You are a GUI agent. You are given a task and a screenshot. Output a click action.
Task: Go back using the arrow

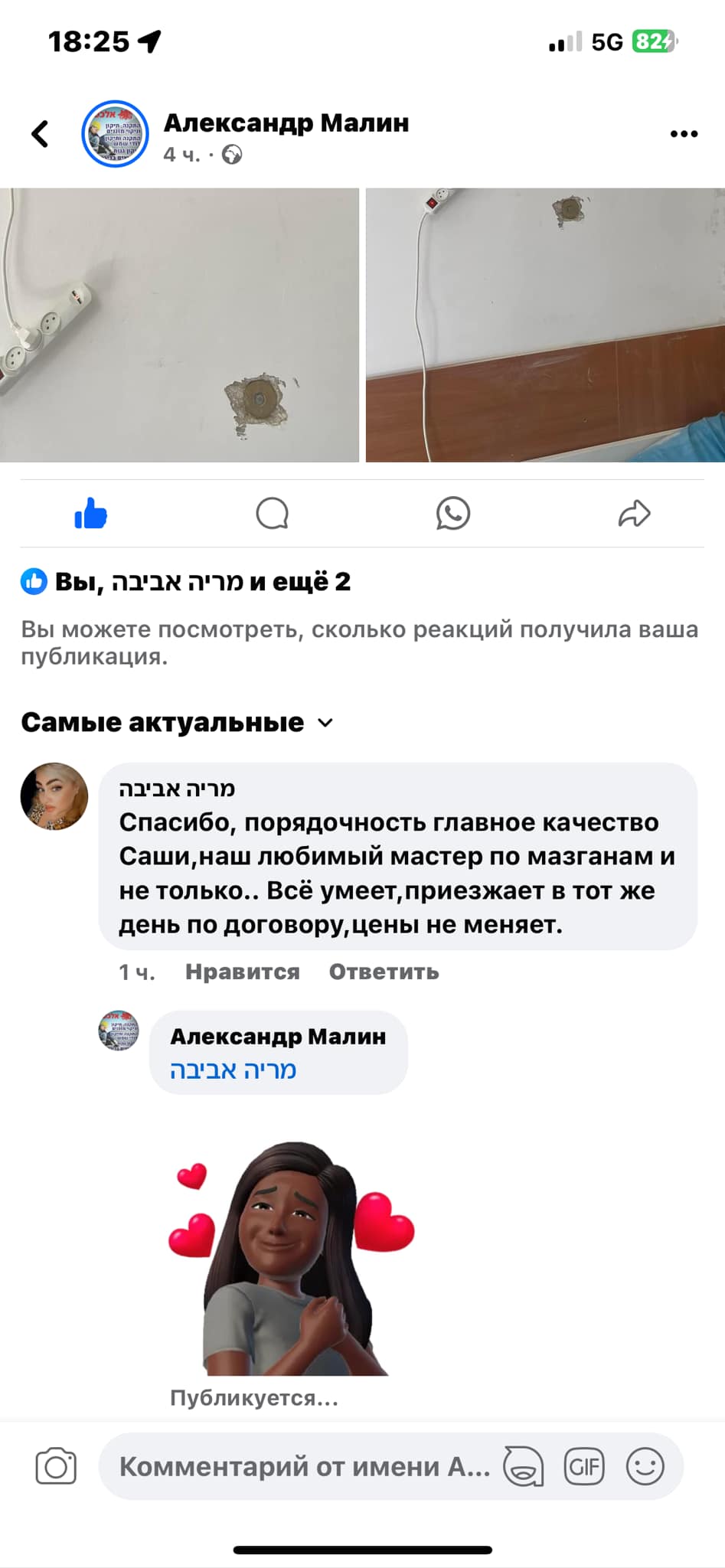tap(40, 133)
